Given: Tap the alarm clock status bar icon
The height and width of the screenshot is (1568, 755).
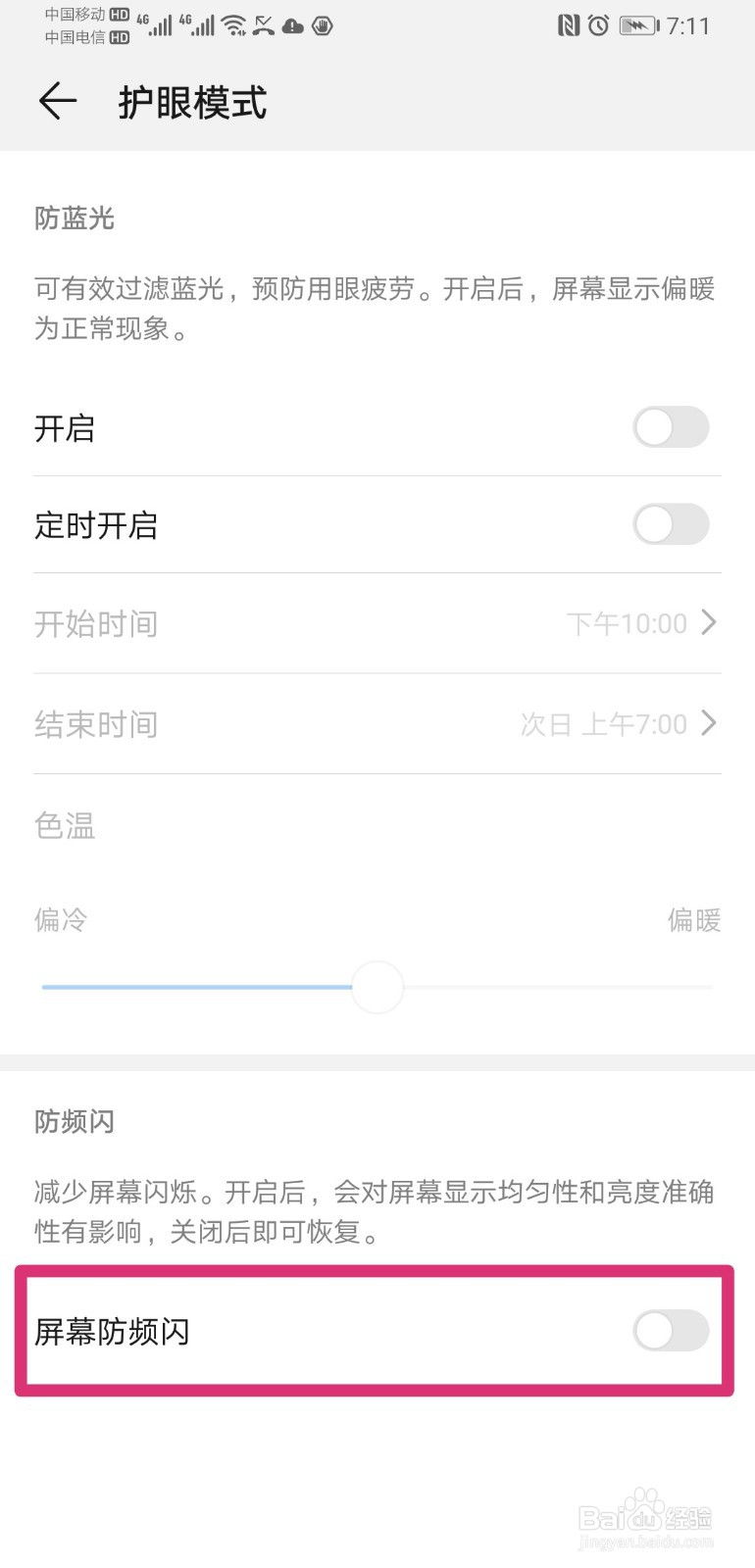Looking at the screenshot, I should tap(599, 26).
